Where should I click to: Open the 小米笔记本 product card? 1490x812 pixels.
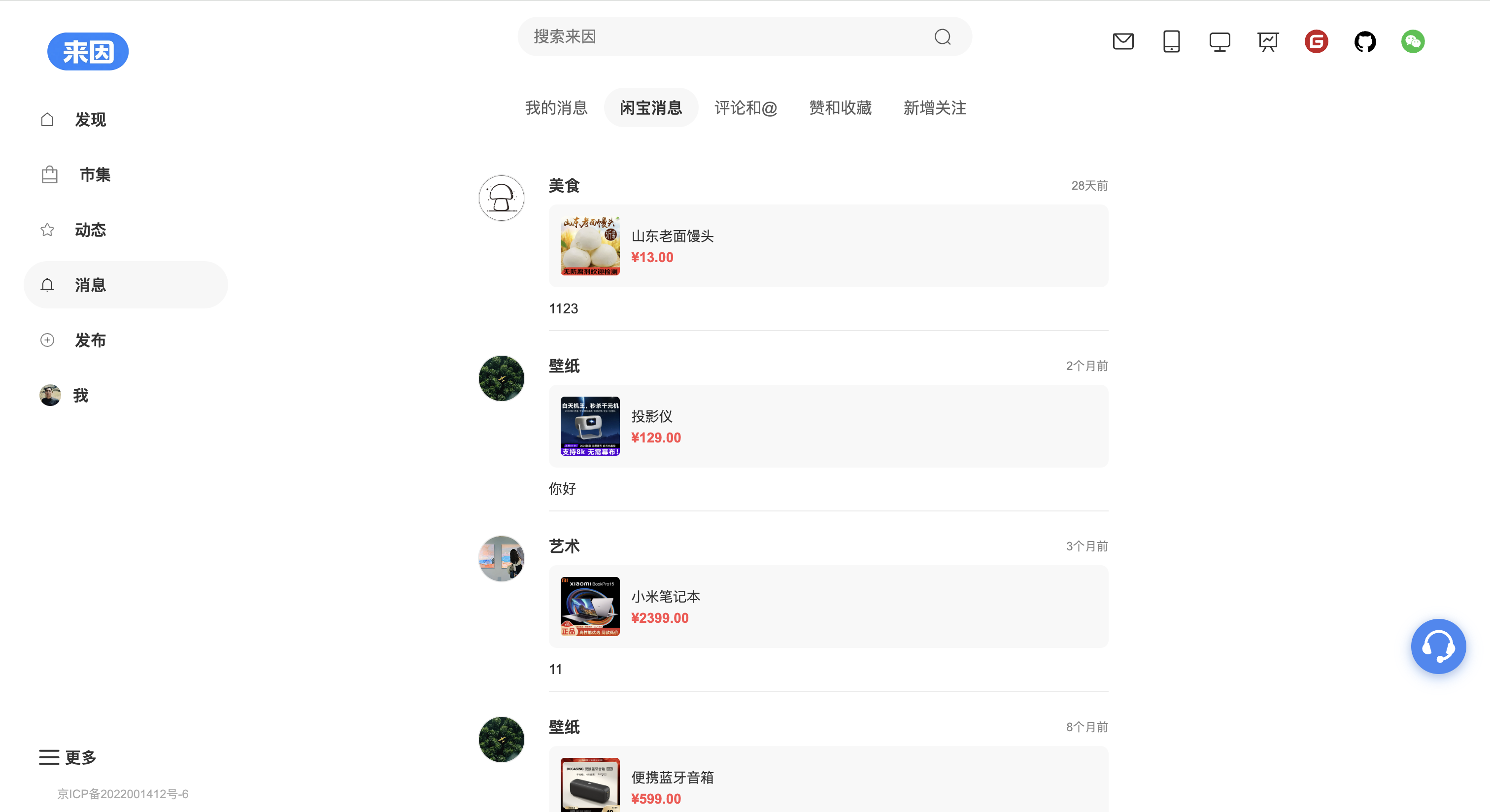point(828,607)
